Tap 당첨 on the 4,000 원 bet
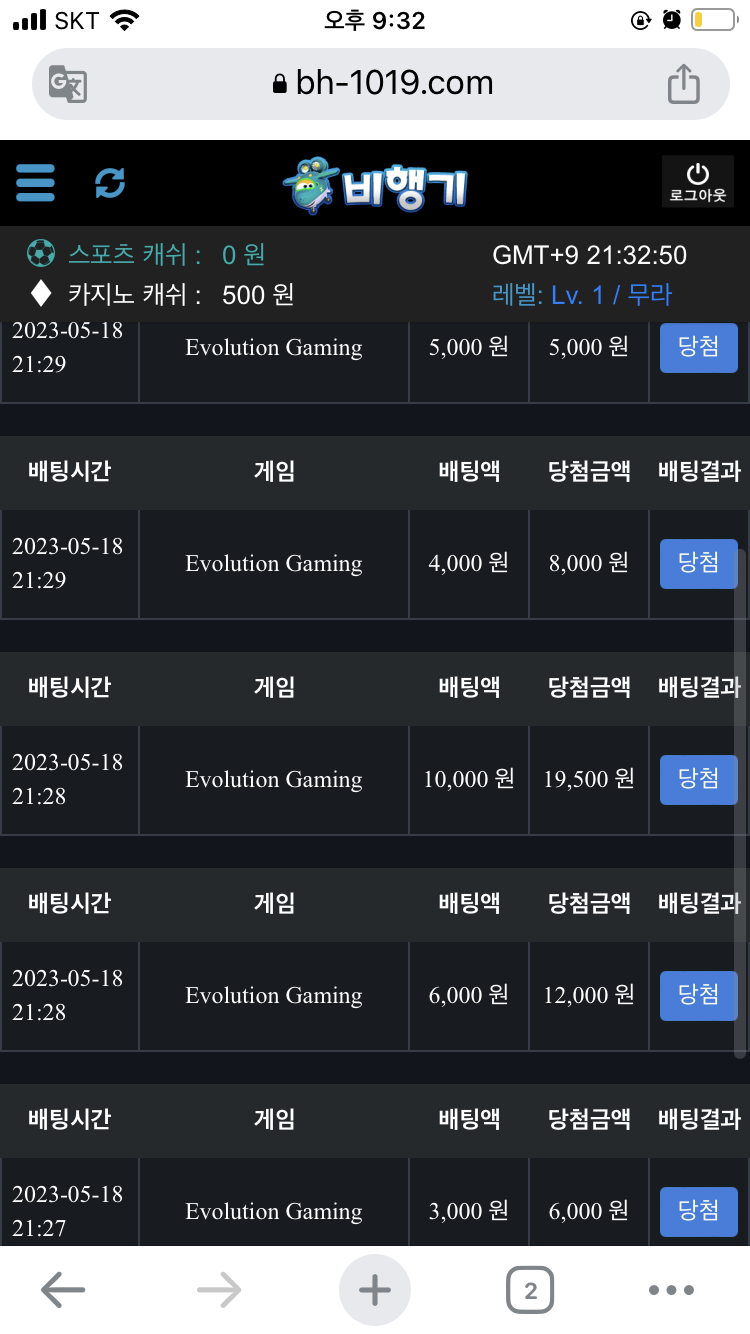Screen dimensions: 750x1334 point(698,563)
